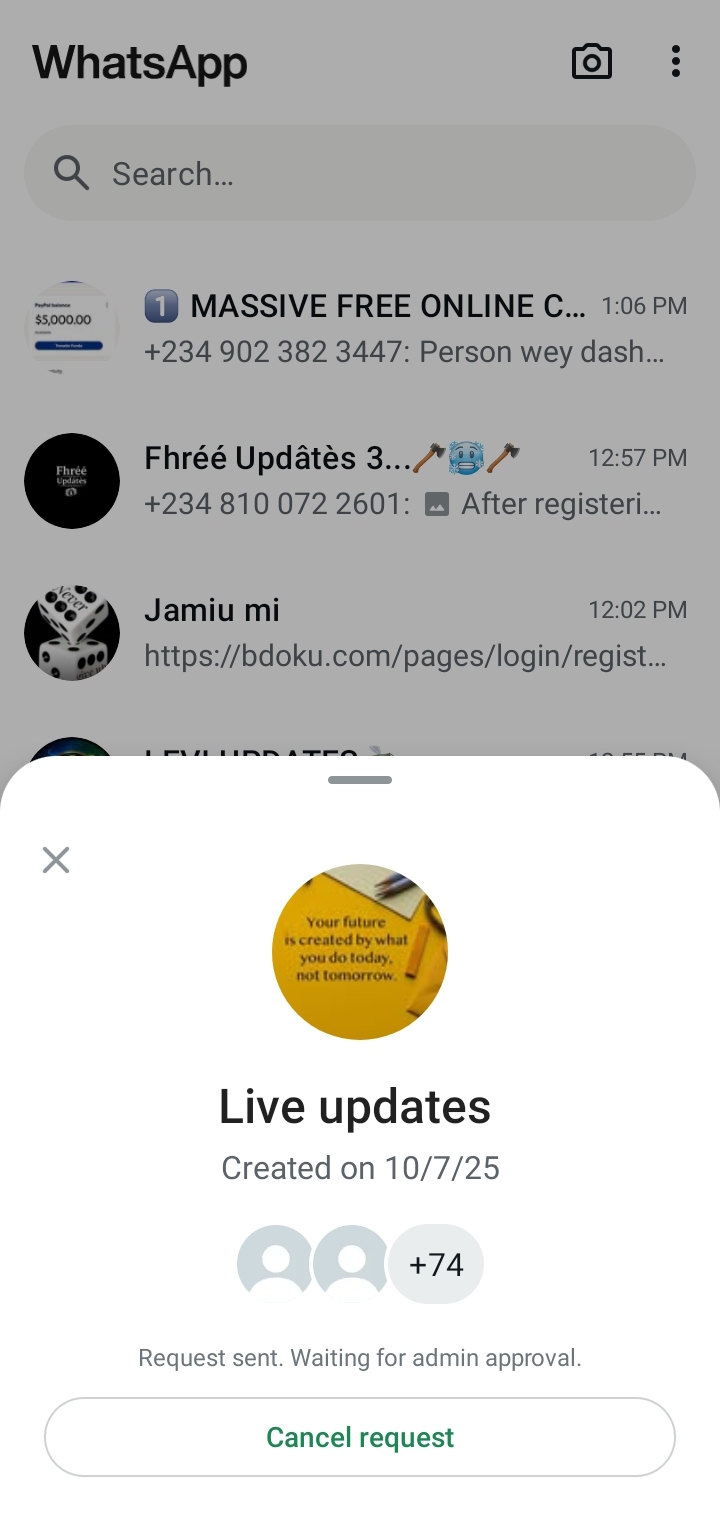Close the Live updates sheet
720x1532 pixels.
coord(56,860)
